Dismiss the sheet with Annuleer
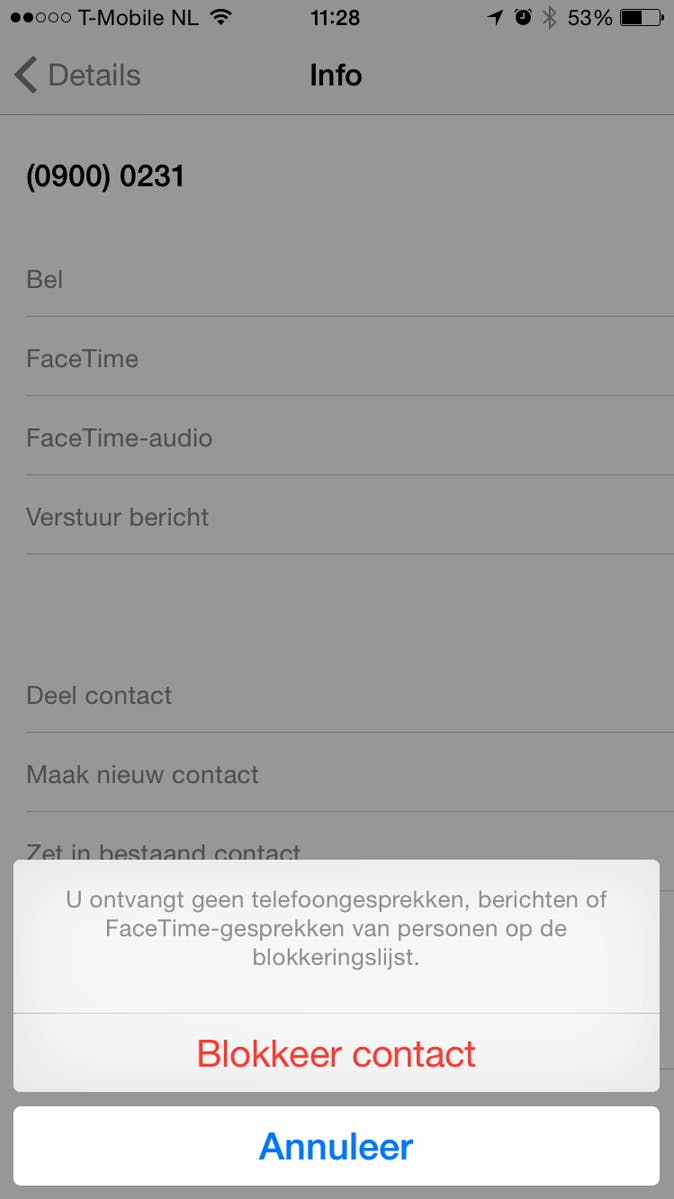 [x=336, y=1145]
